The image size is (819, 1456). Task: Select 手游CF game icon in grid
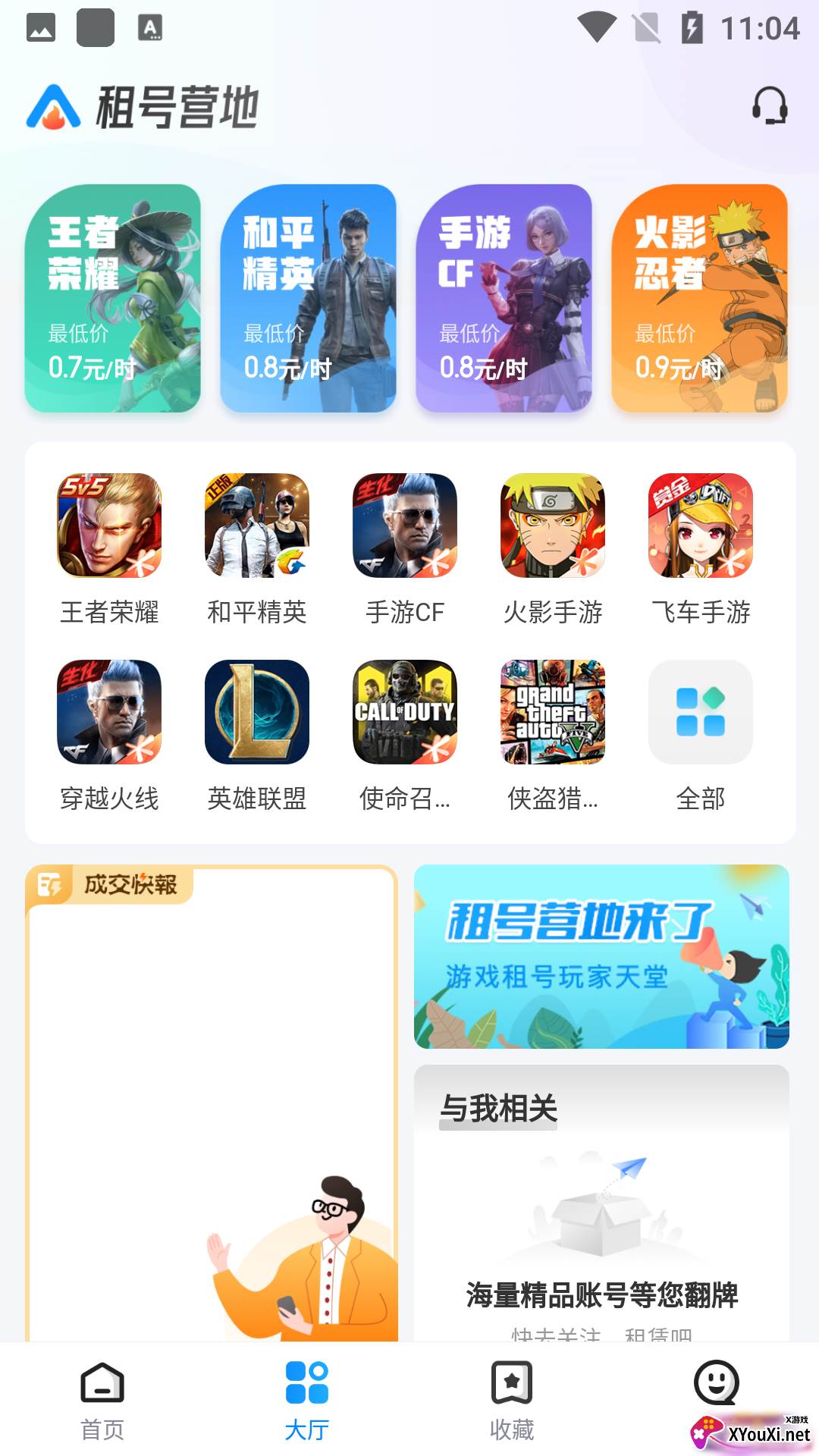[405, 526]
